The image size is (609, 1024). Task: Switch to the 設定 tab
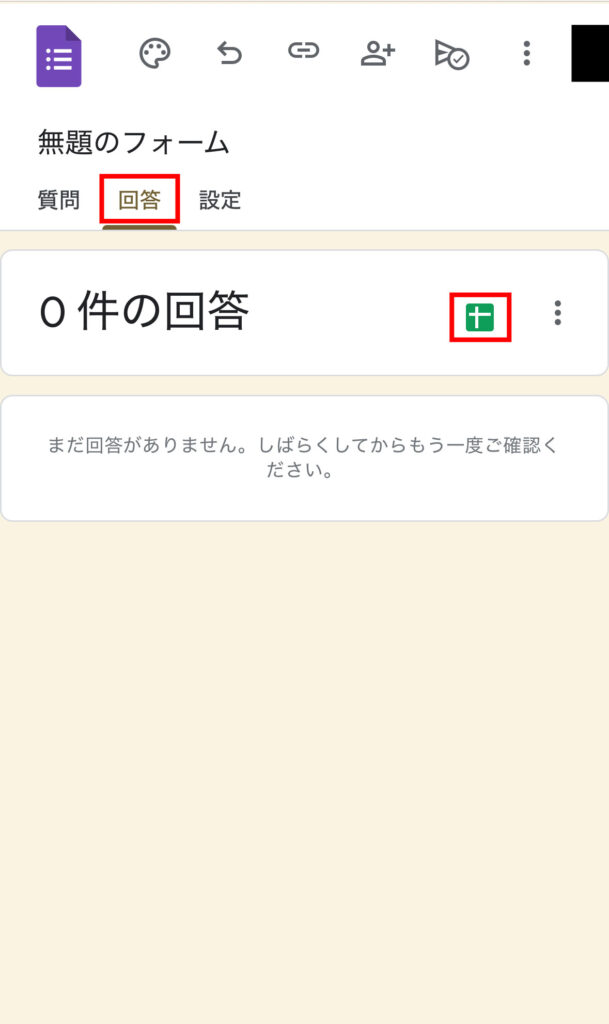[220, 200]
